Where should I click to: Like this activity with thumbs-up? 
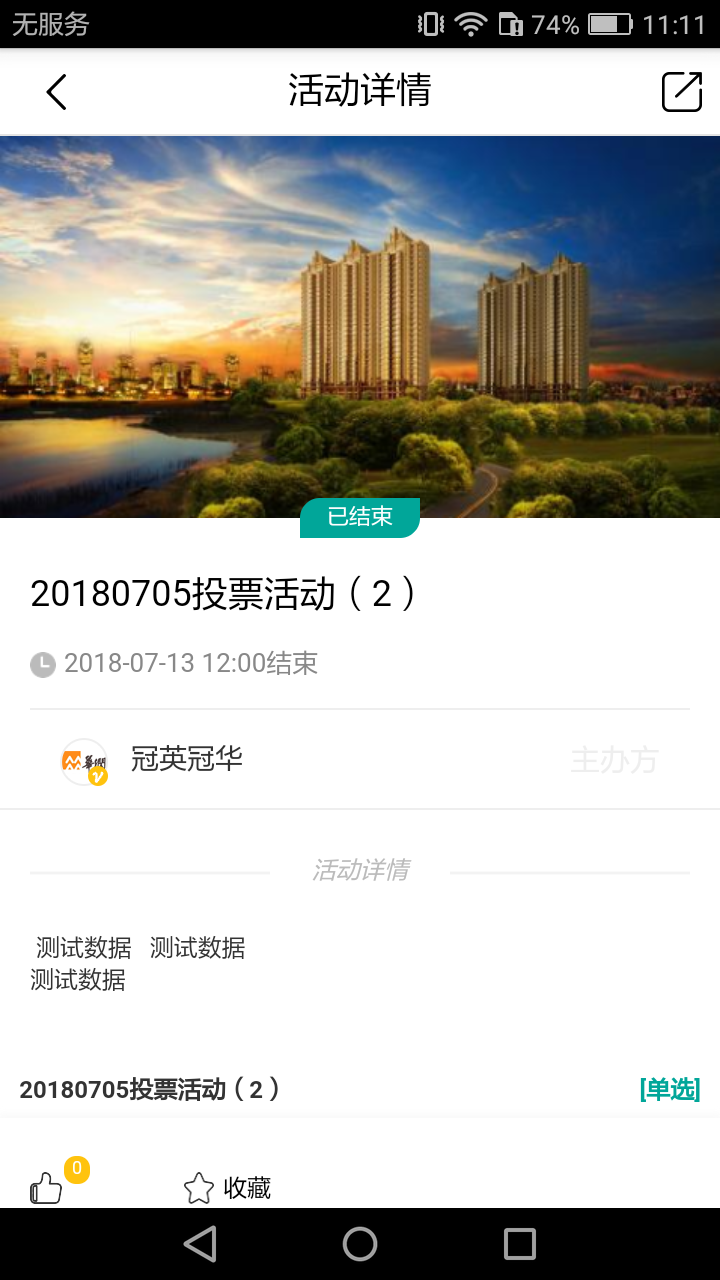pyautogui.click(x=46, y=1189)
